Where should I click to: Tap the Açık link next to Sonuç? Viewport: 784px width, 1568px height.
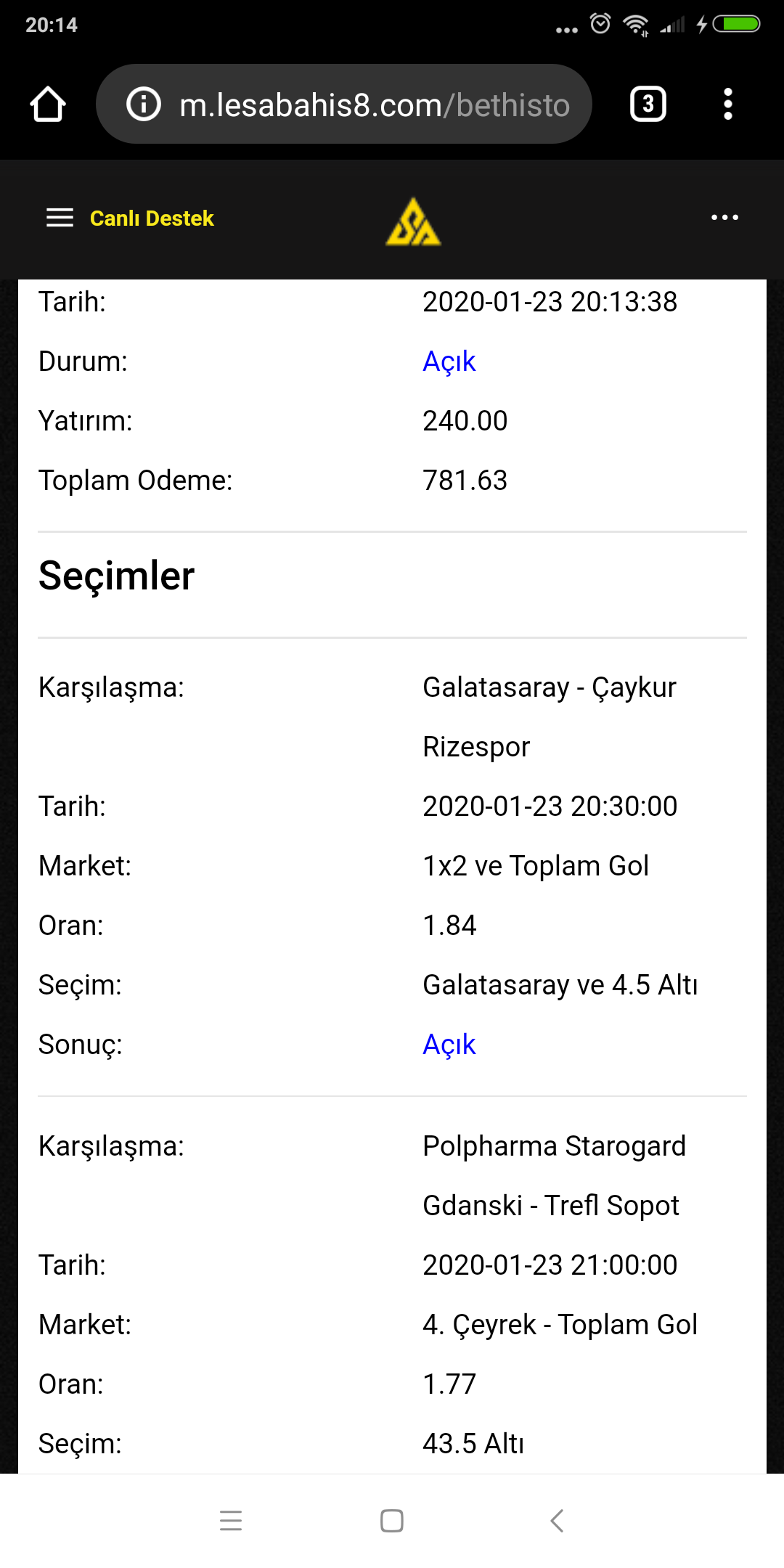point(449,1045)
